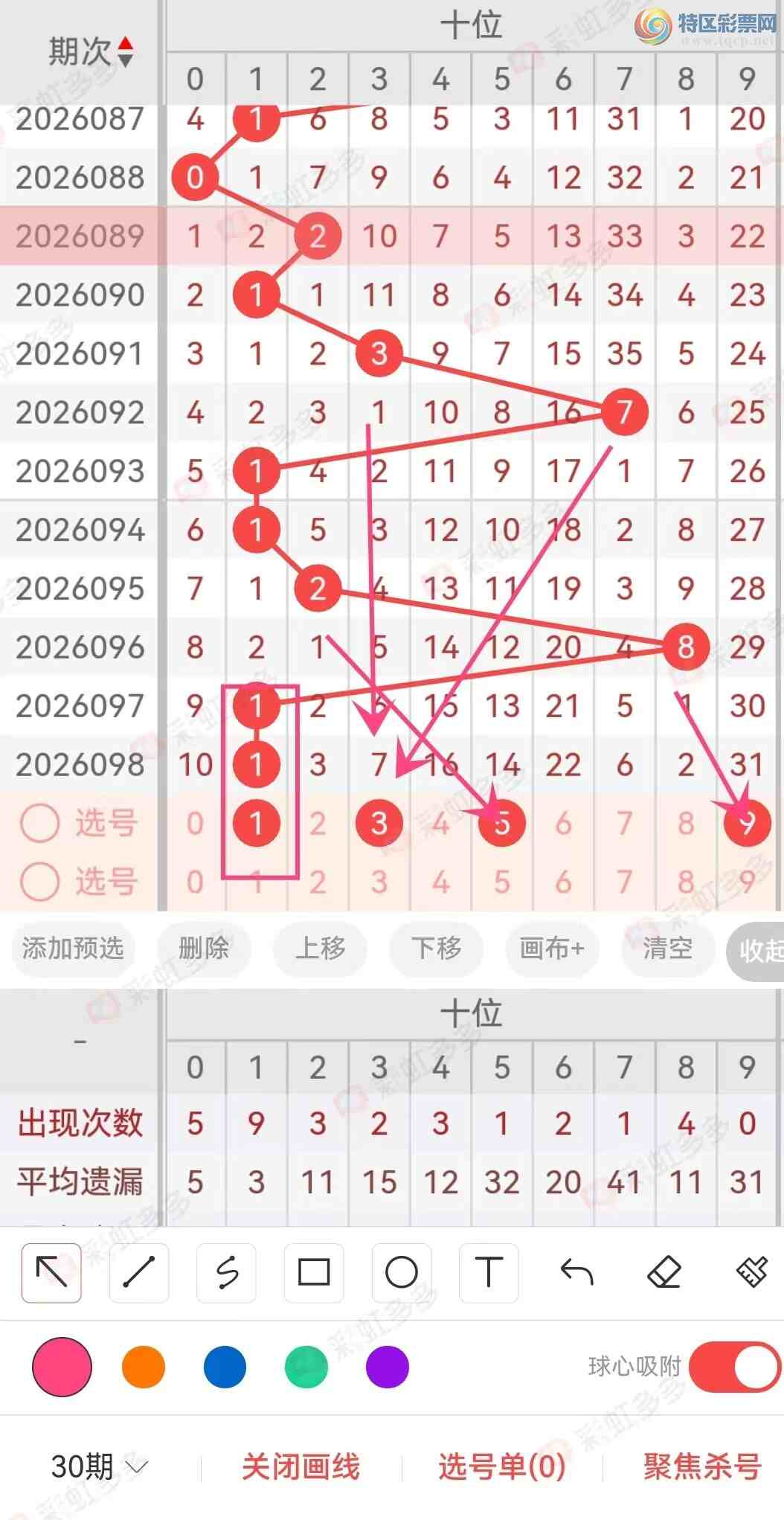Move the selection down with 下移
The height and width of the screenshot is (1520, 784).
[436, 949]
